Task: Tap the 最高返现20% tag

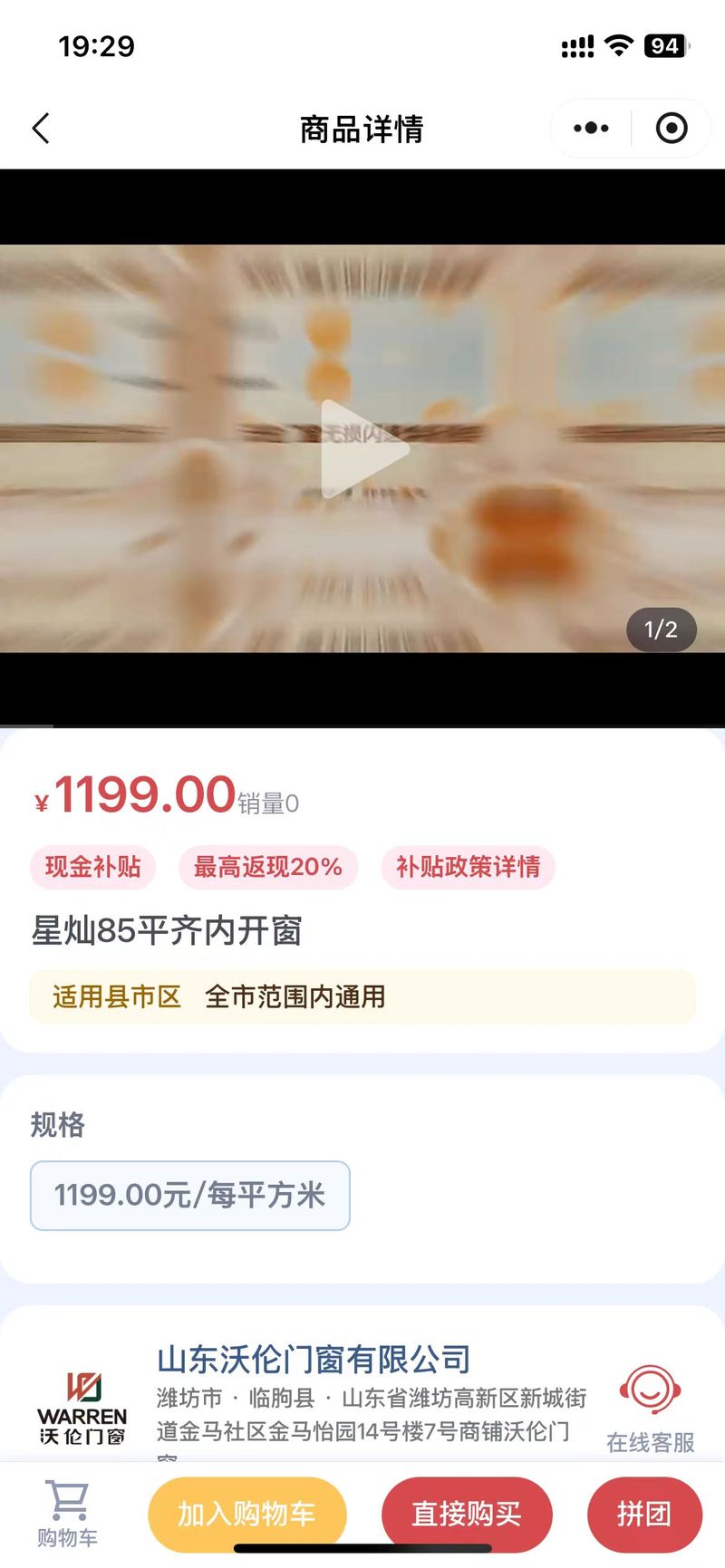Action: [268, 867]
